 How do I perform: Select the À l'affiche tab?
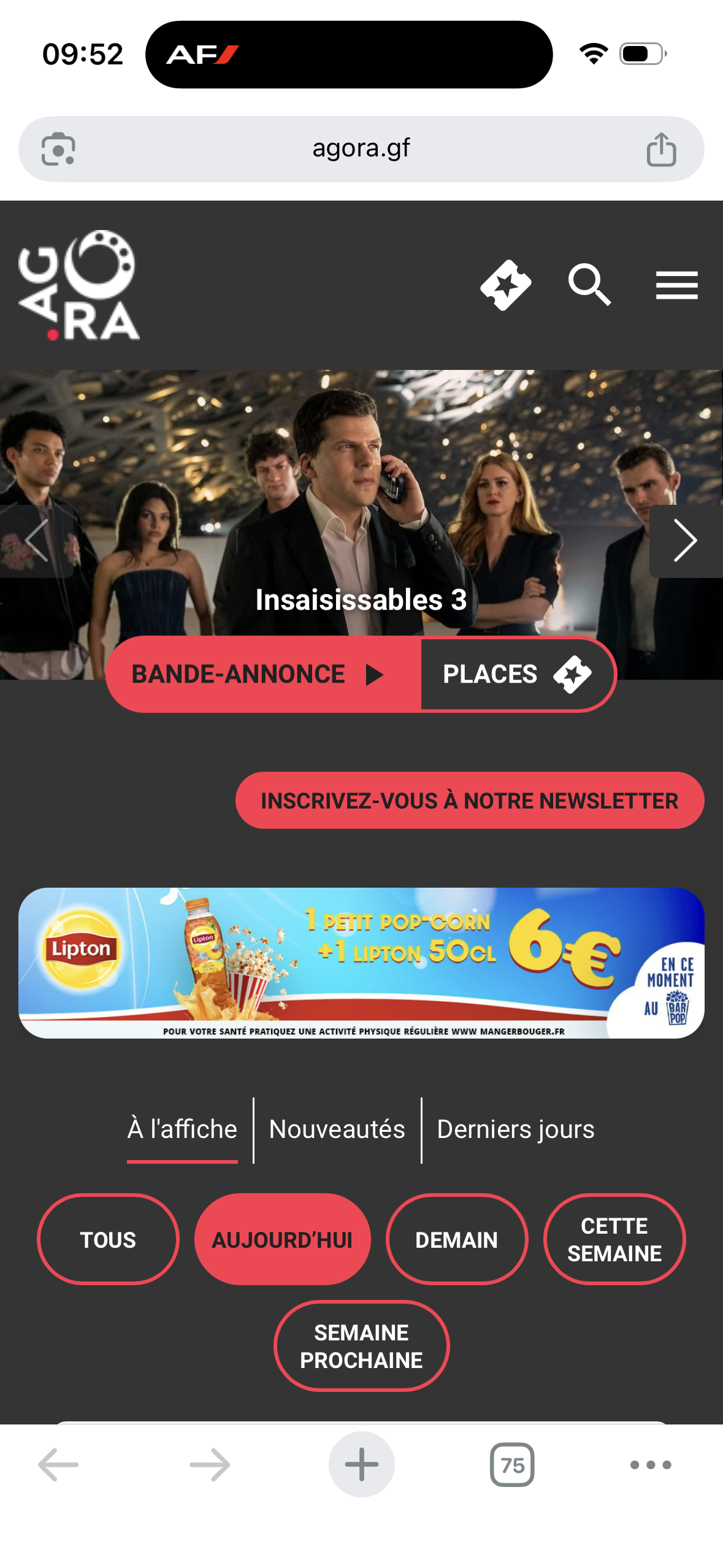[182, 1129]
